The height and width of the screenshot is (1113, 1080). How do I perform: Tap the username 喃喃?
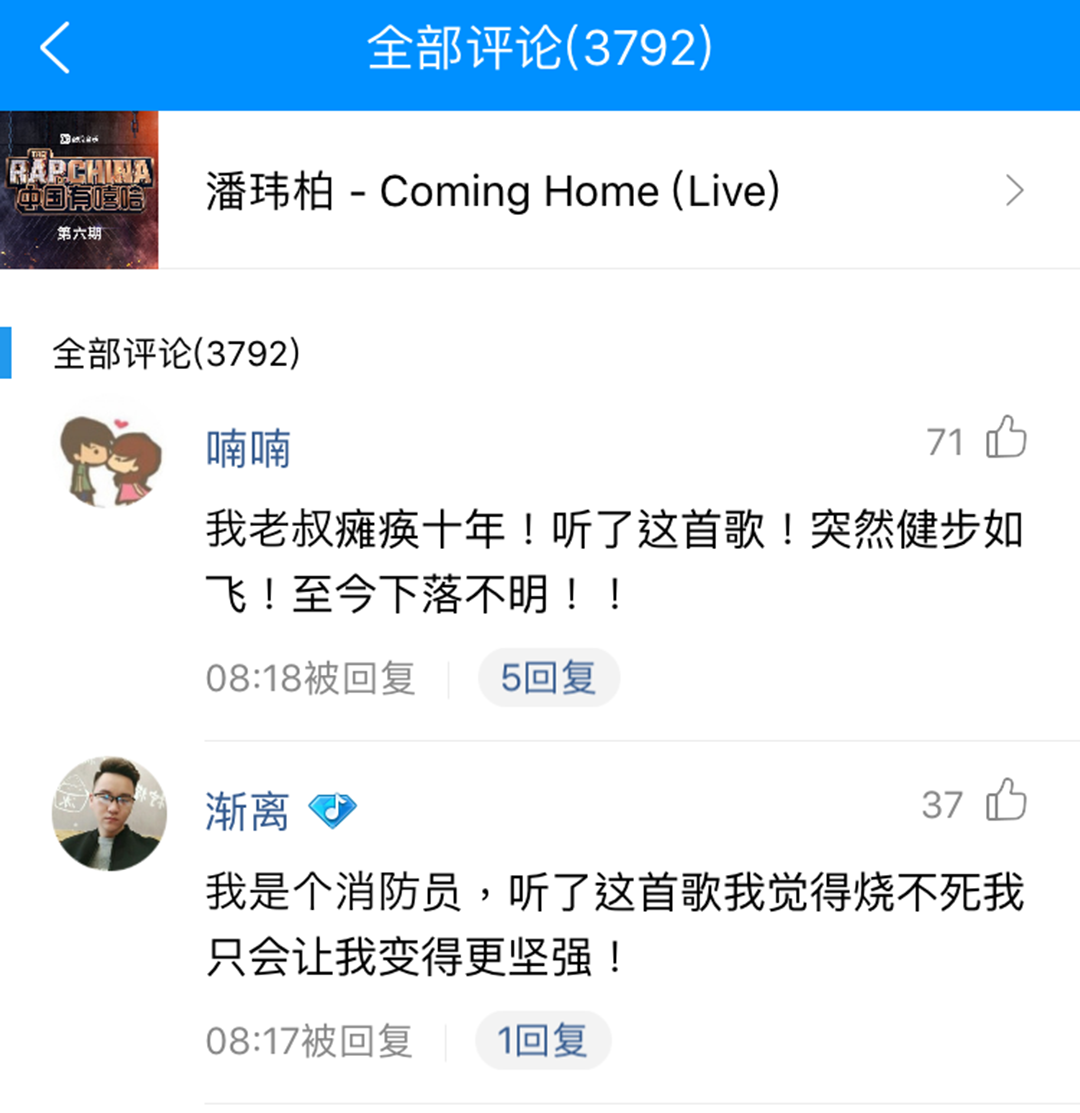(x=248, y=450)
